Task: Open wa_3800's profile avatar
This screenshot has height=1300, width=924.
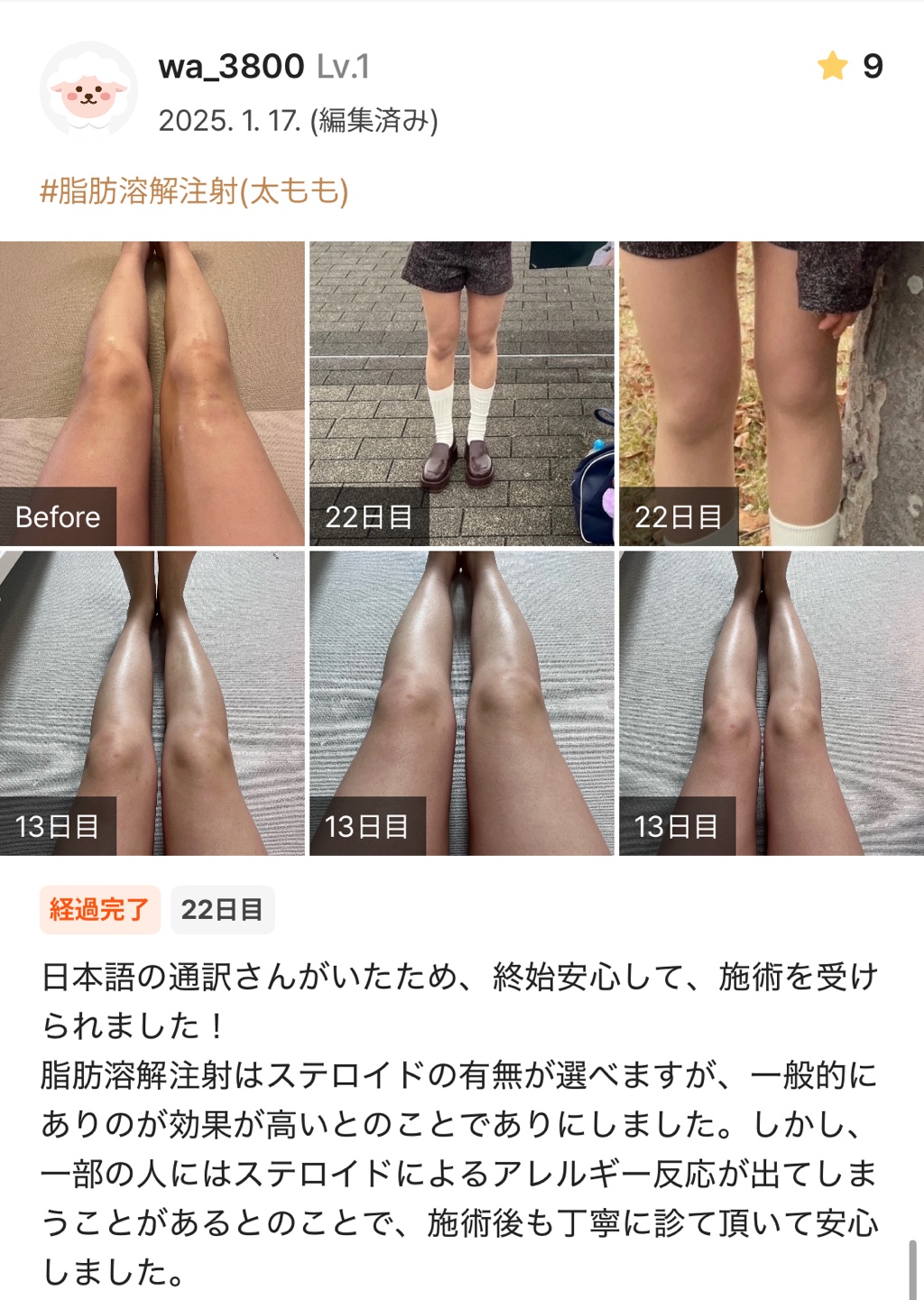Action: [88, 90]
